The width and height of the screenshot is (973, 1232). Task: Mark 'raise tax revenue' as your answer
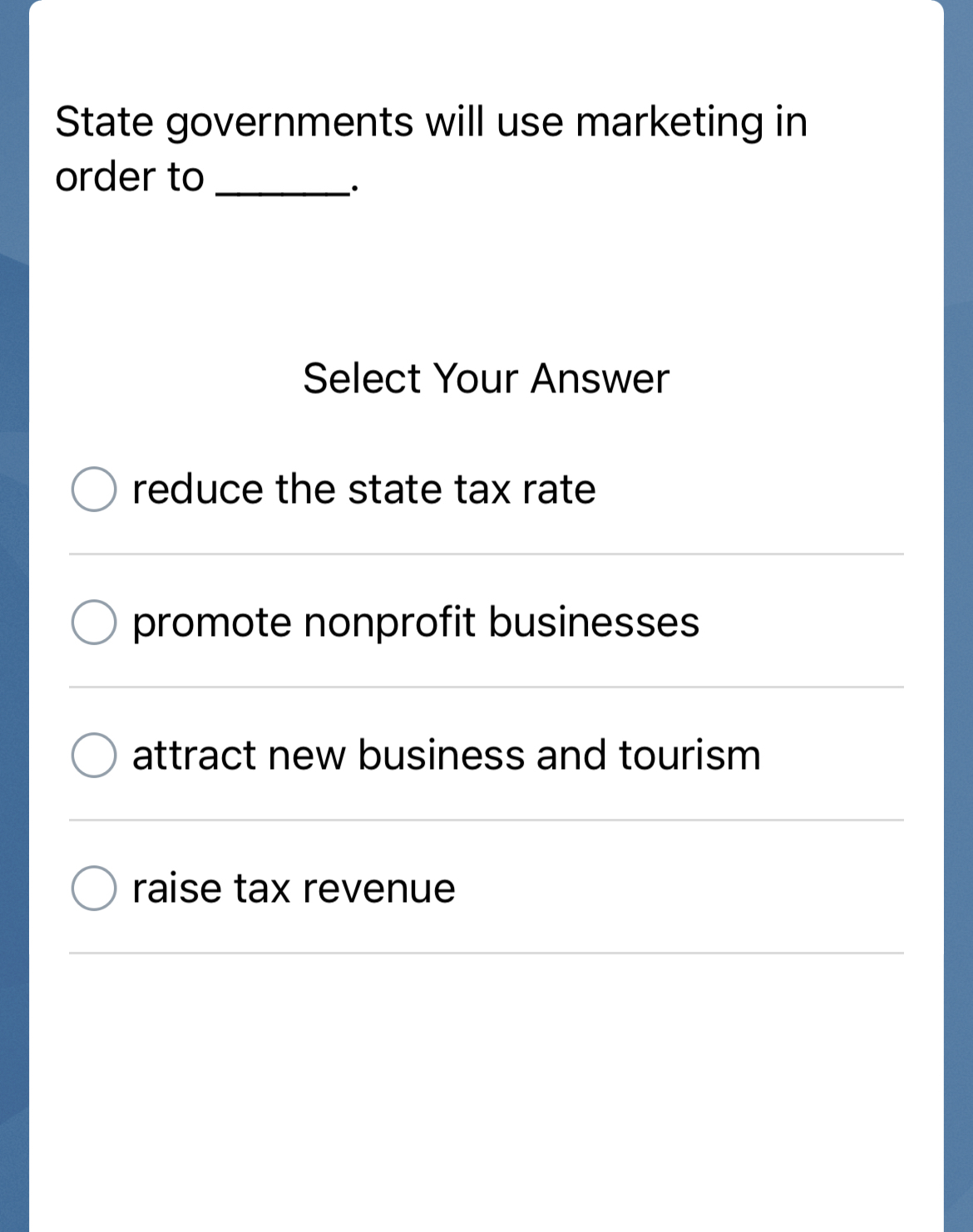click(x=94, y=888)
